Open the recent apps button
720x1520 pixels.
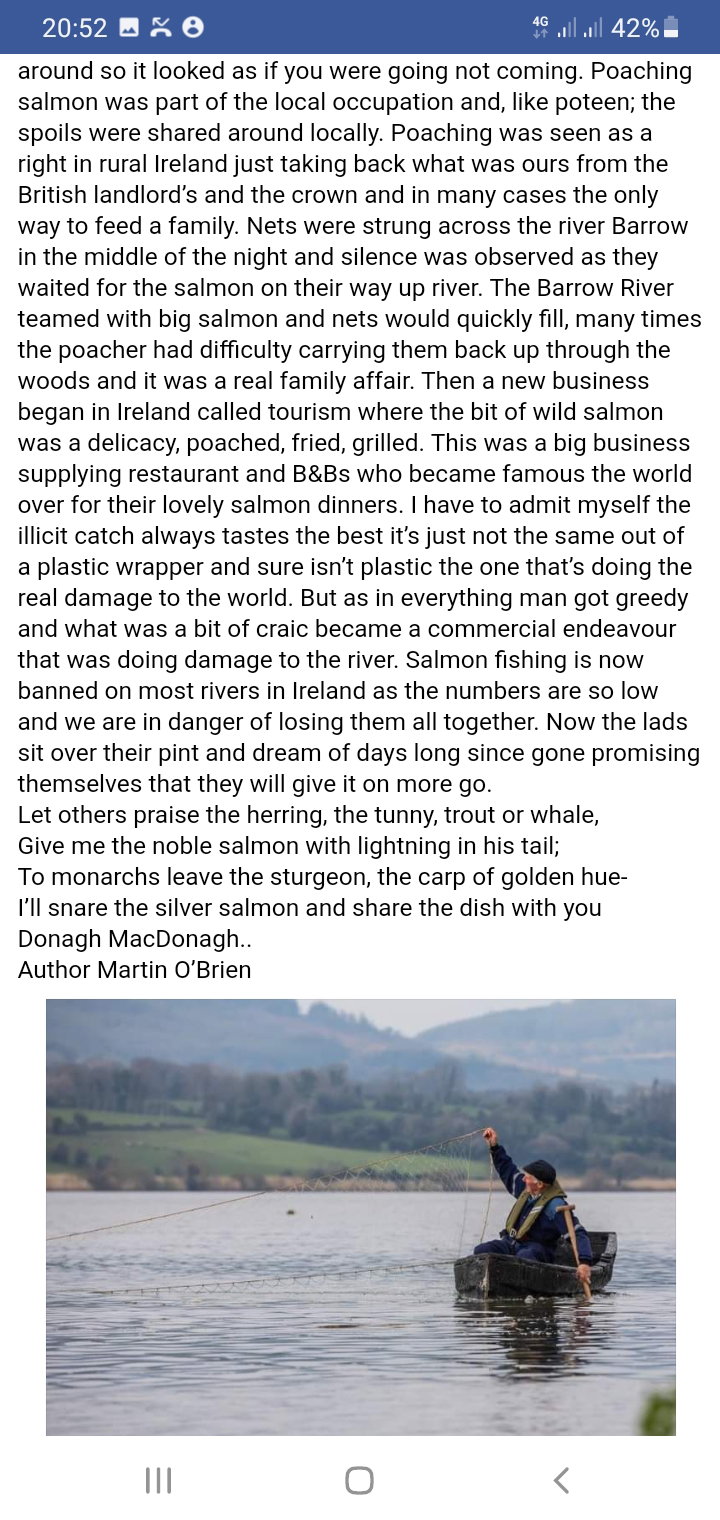point(158,1482)
